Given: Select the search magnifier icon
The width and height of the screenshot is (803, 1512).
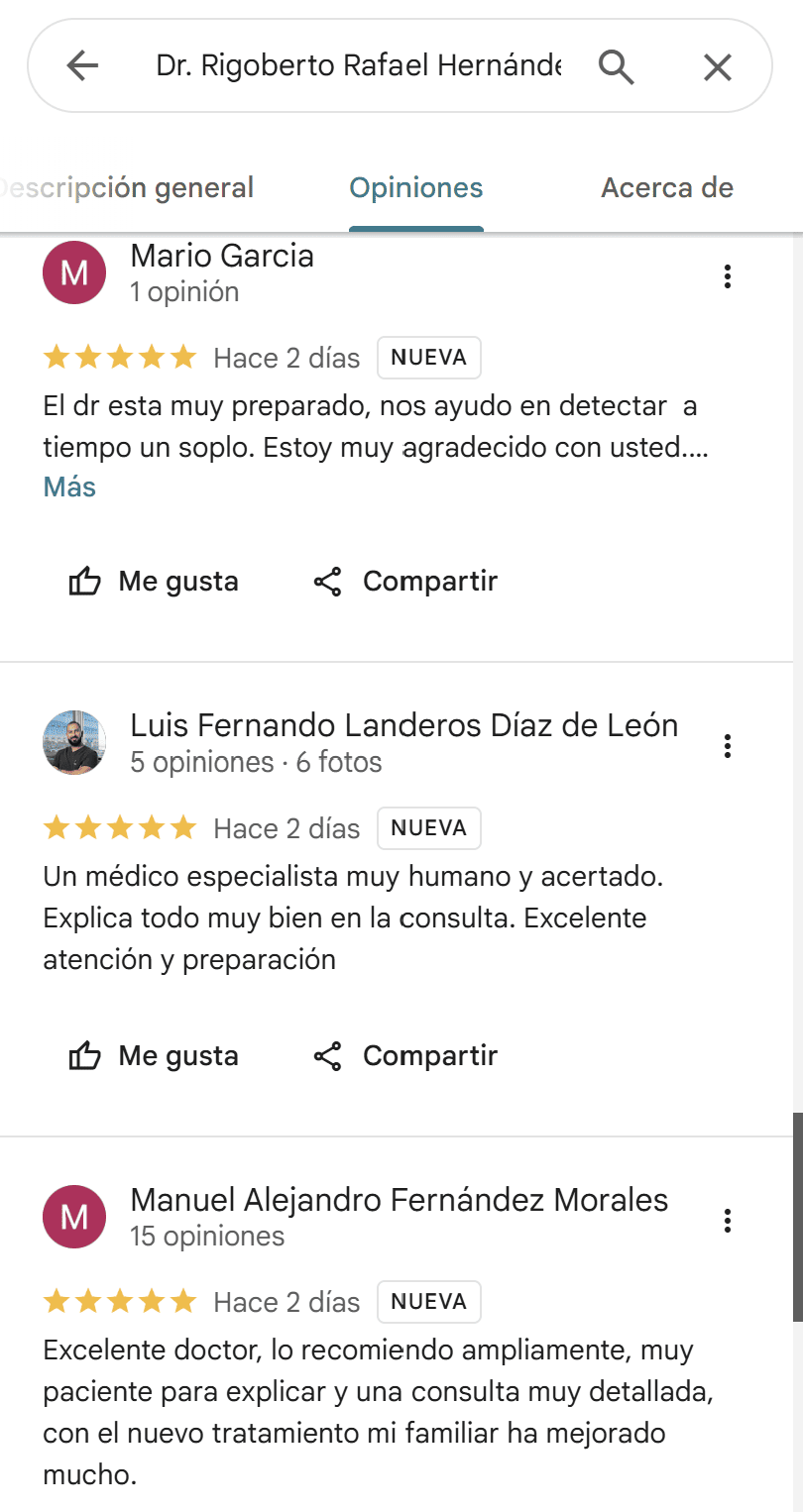Looking at the screenshot, I should click(x=616, y=65).
